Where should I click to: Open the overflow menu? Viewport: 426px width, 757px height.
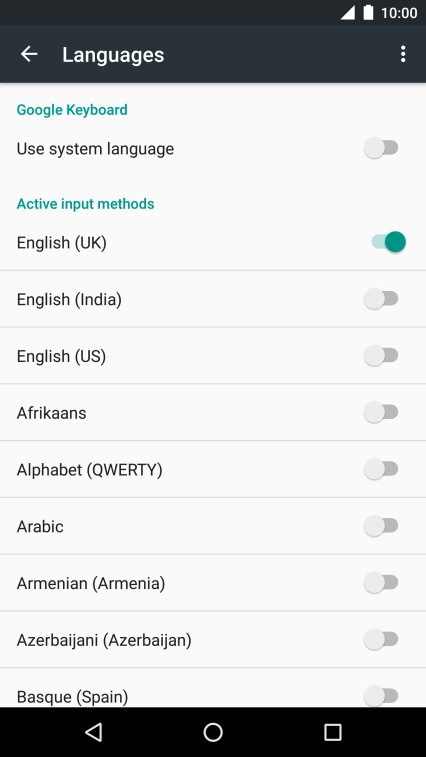pos(403,54)
